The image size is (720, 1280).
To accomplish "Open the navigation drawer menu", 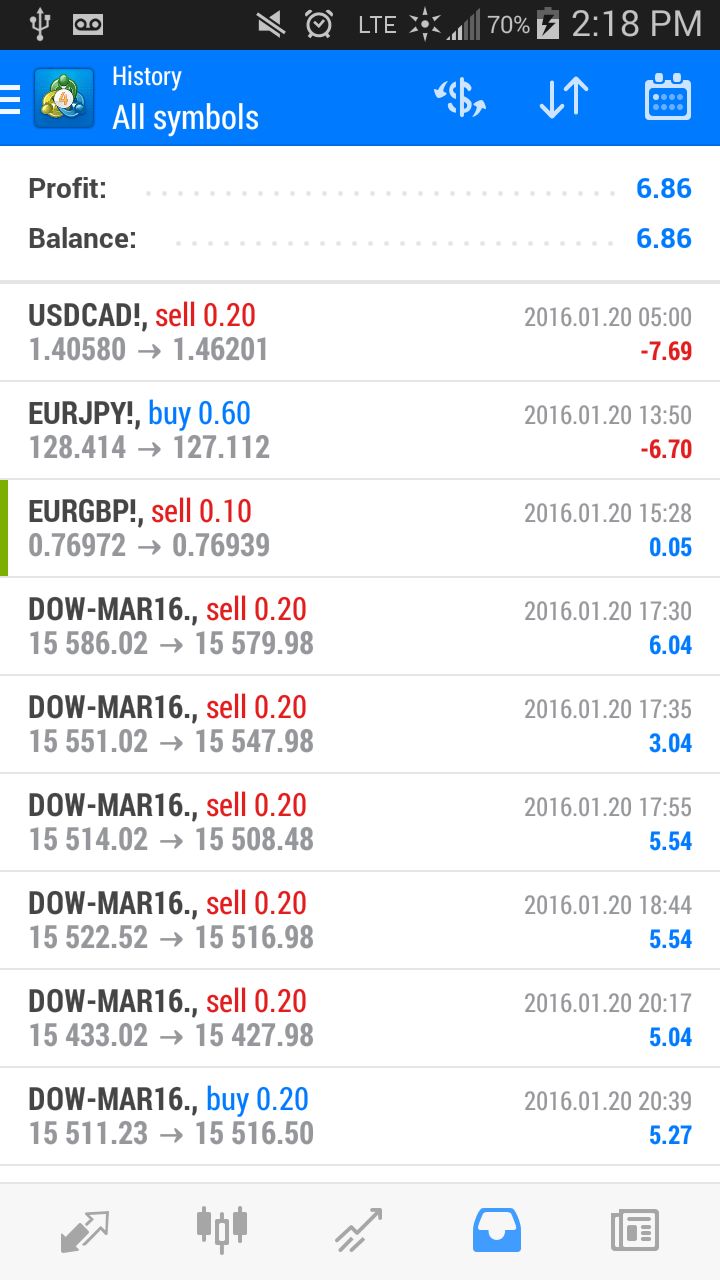I will (x=12, y=99).
